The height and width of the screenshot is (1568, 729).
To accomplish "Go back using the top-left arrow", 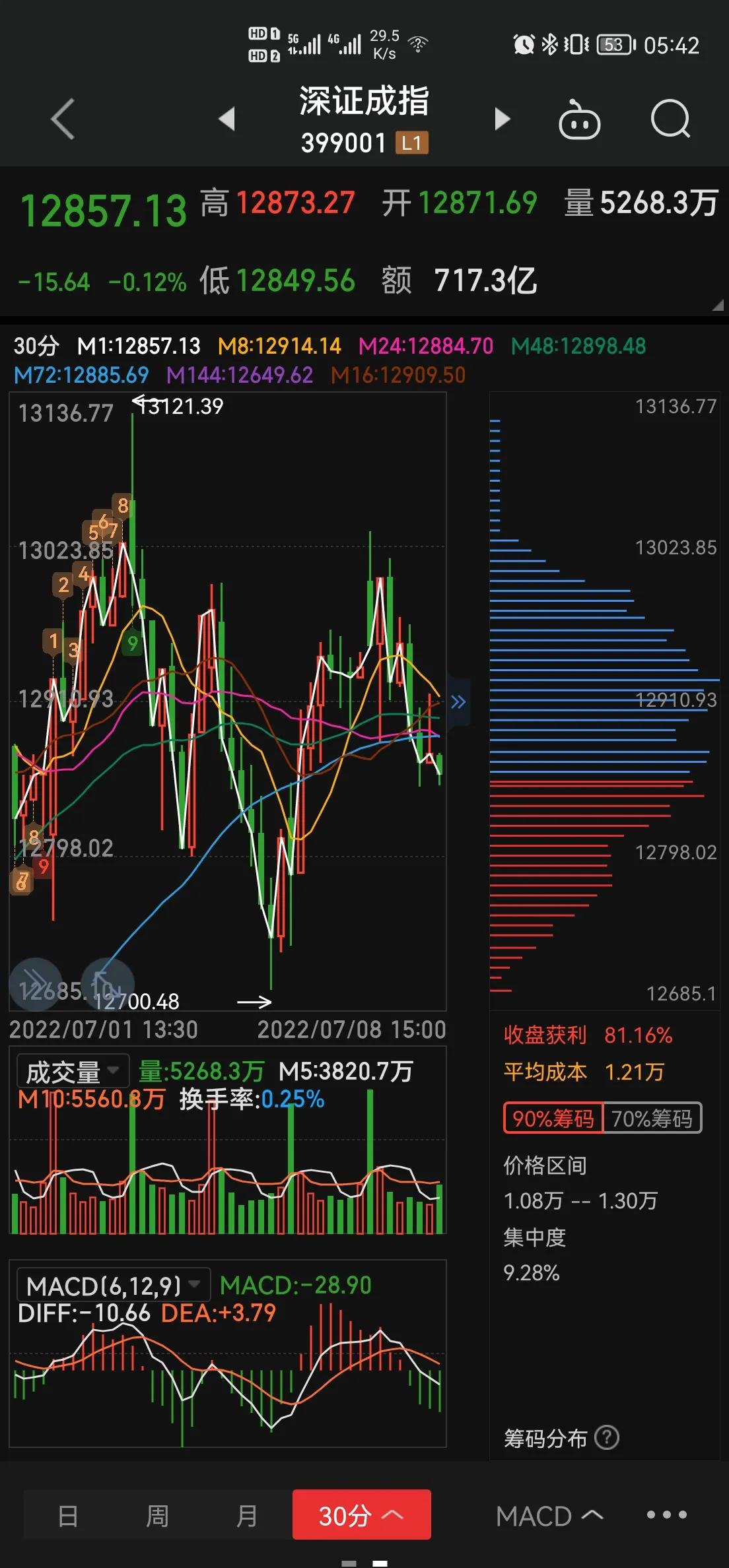I will 63,119.
